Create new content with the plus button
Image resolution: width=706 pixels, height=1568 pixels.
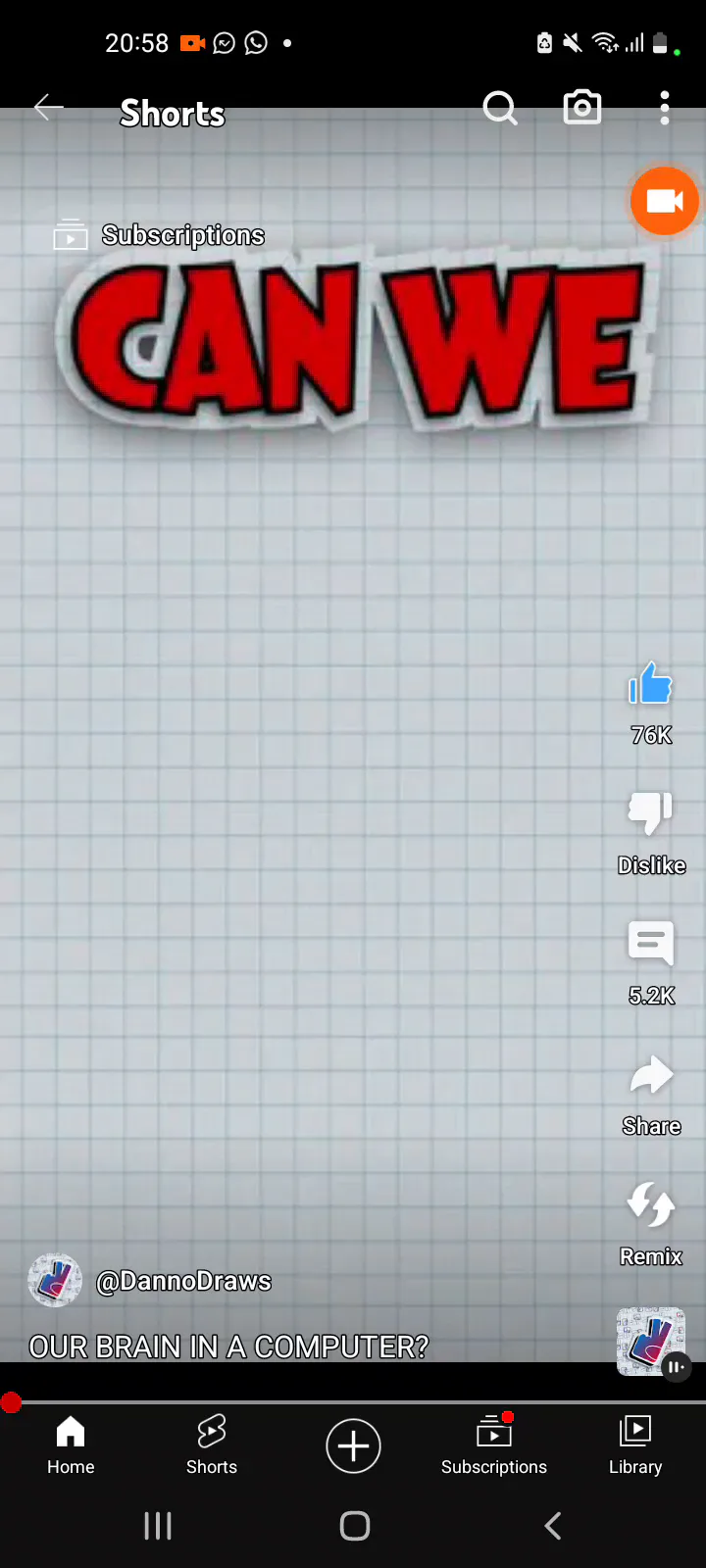pos(353,1445)
